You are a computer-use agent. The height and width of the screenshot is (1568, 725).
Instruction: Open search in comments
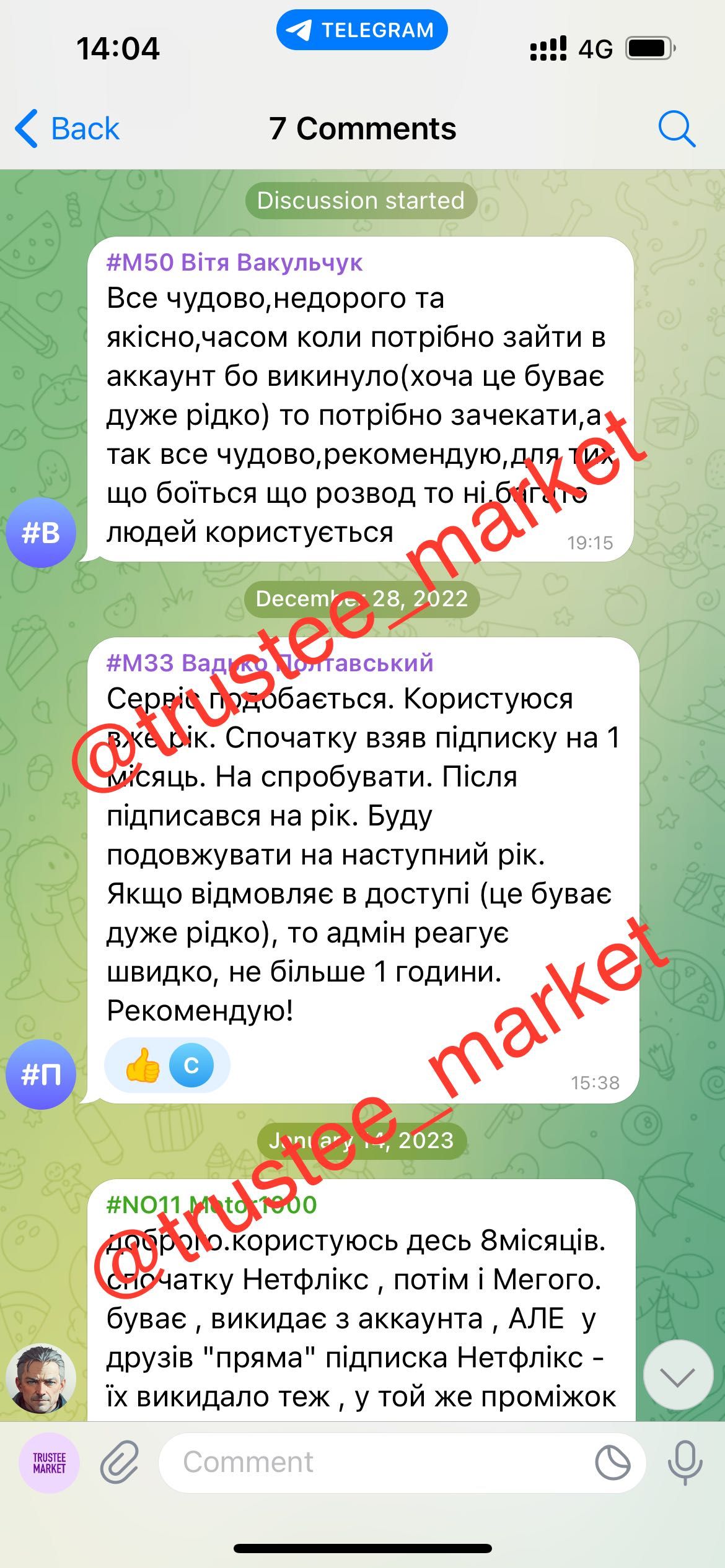coord(676,129)
